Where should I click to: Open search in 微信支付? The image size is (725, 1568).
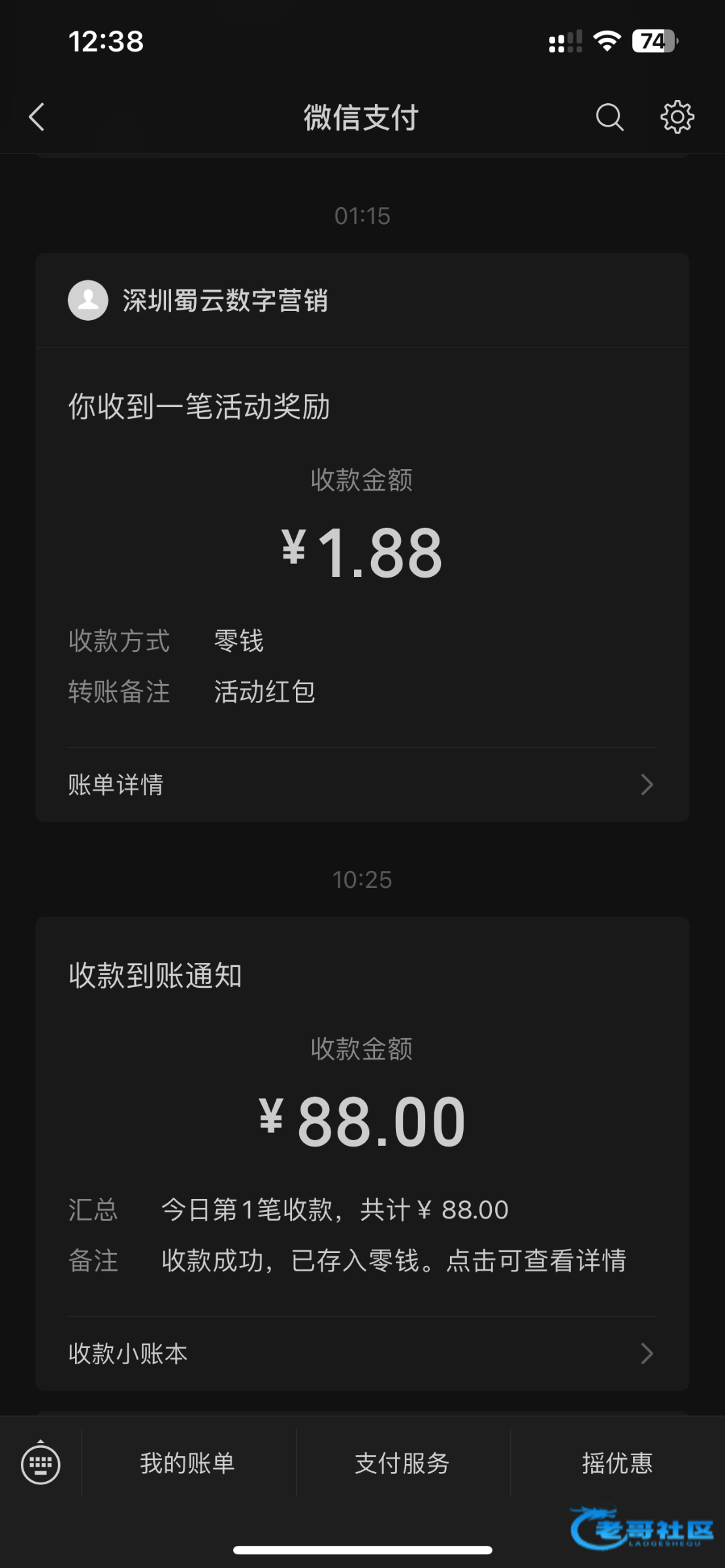pyautogui.click(x=609, y=118)
